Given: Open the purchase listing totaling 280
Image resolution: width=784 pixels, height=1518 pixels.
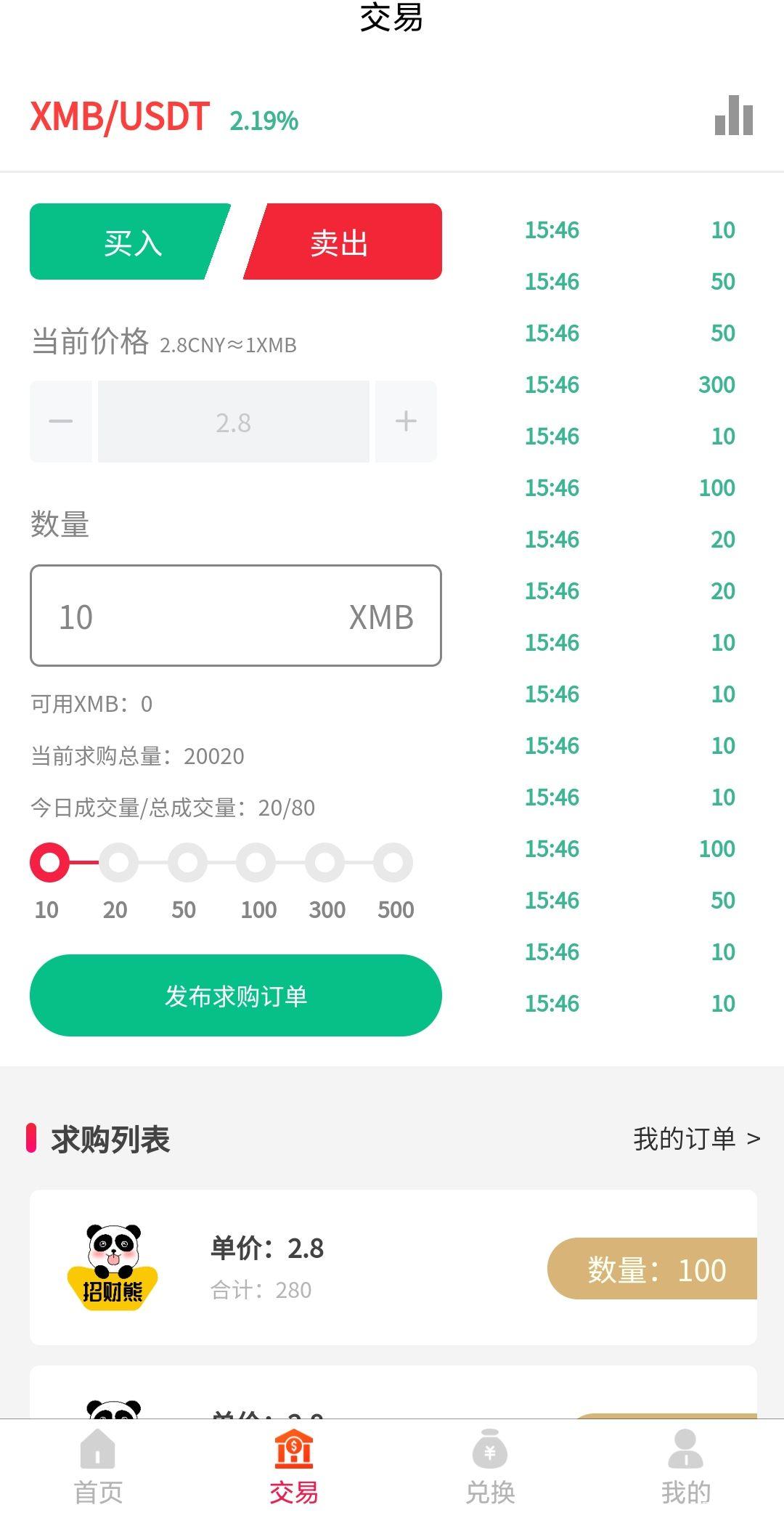Looking at the screenshot, I should 392,1267.
